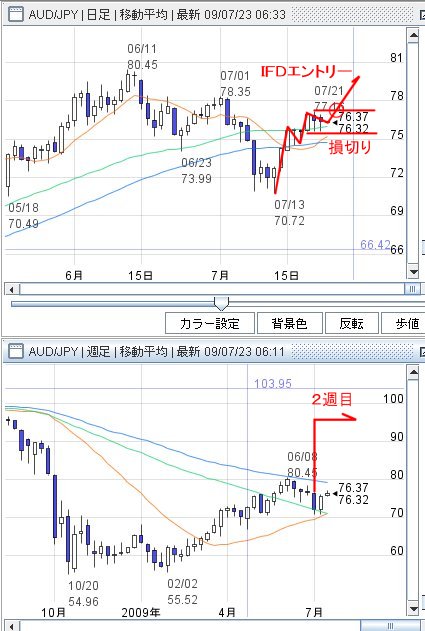Open the window menu icon of the 週足 chart
The width and height of the screenshot is (425, 631).
click(16, 351)
